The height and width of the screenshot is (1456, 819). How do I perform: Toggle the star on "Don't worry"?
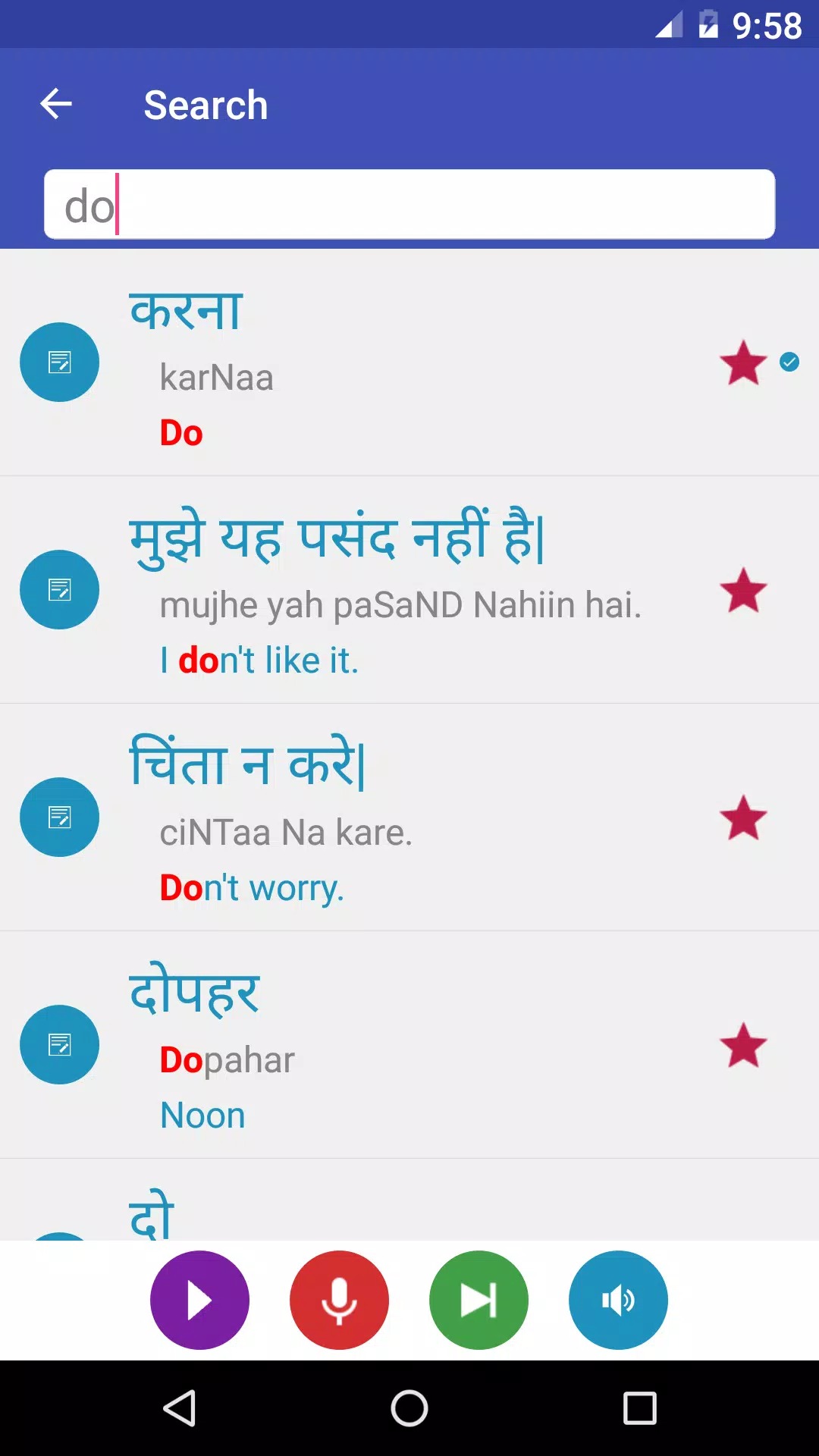[743, 817]
